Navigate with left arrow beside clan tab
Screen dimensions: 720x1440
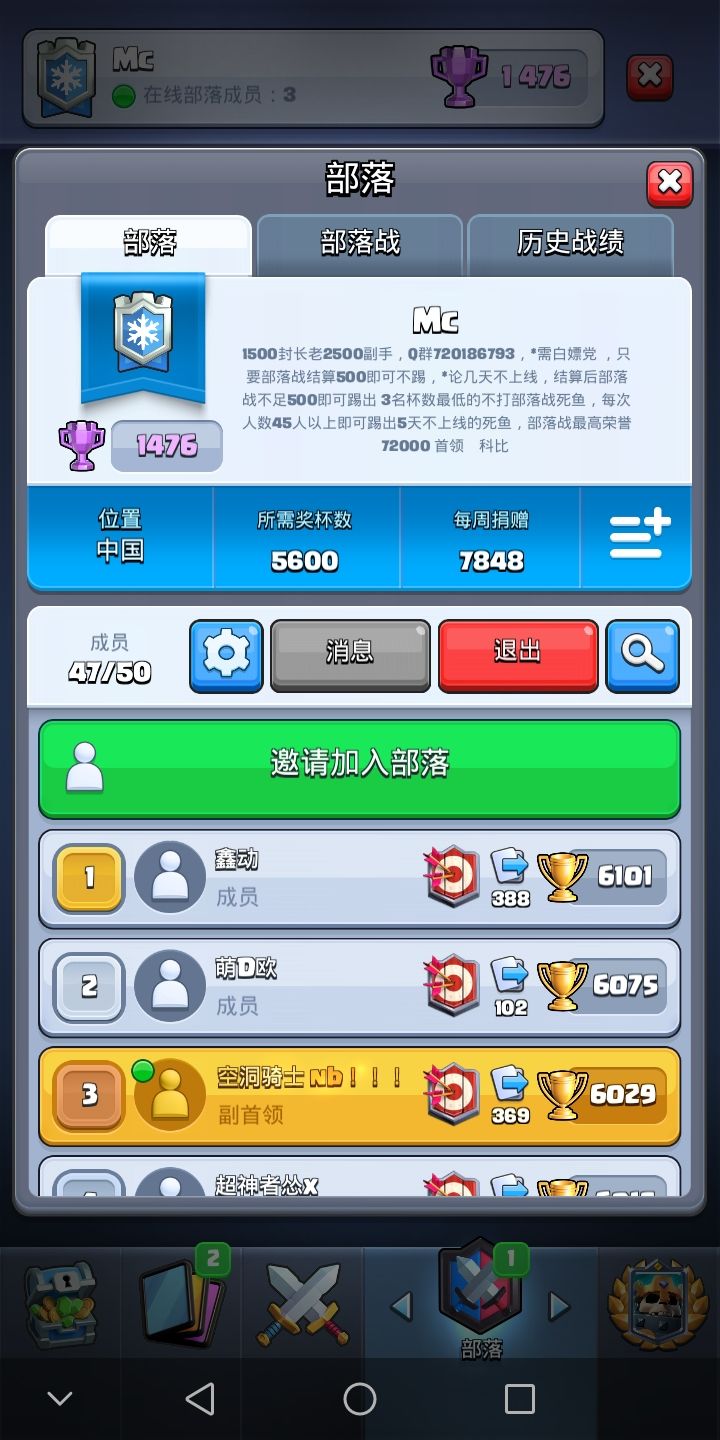tap(404, 1307)
